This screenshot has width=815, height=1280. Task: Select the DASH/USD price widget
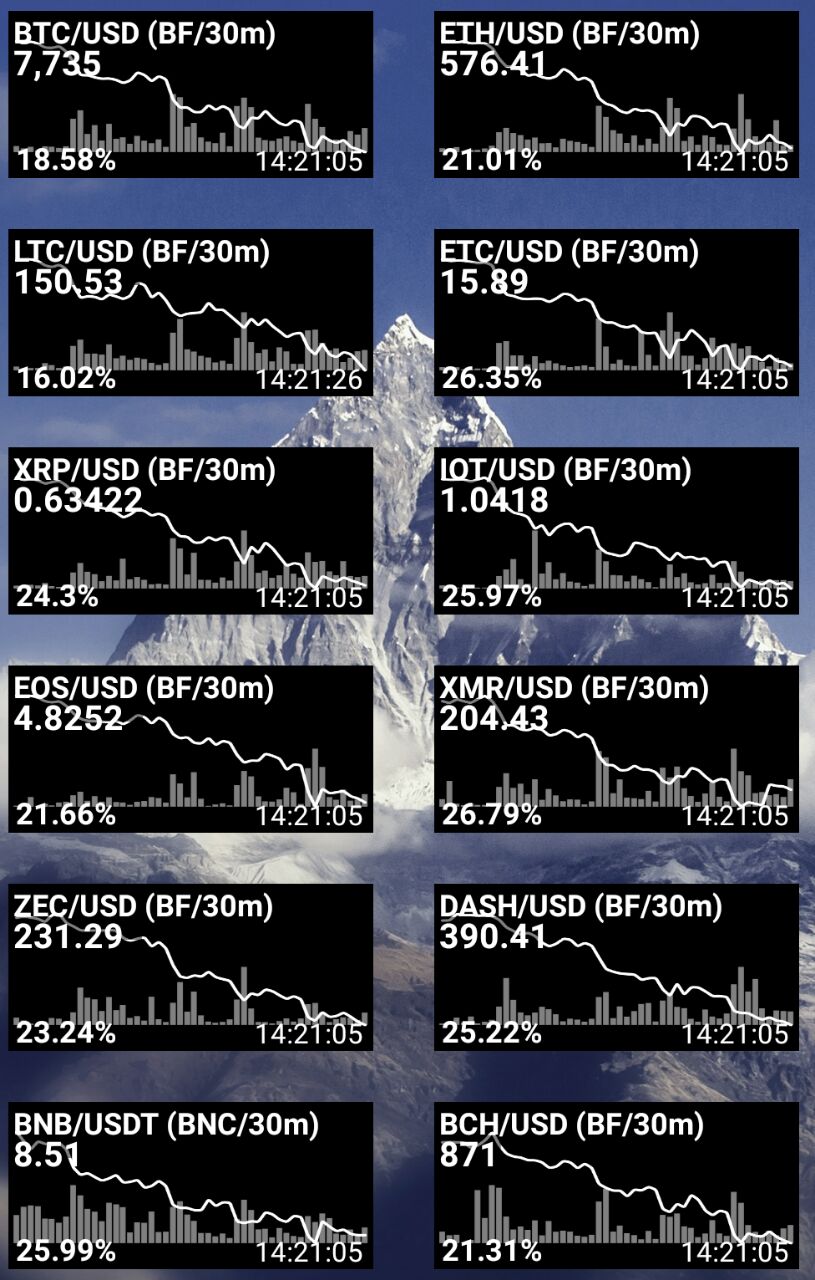pos(616,967)
